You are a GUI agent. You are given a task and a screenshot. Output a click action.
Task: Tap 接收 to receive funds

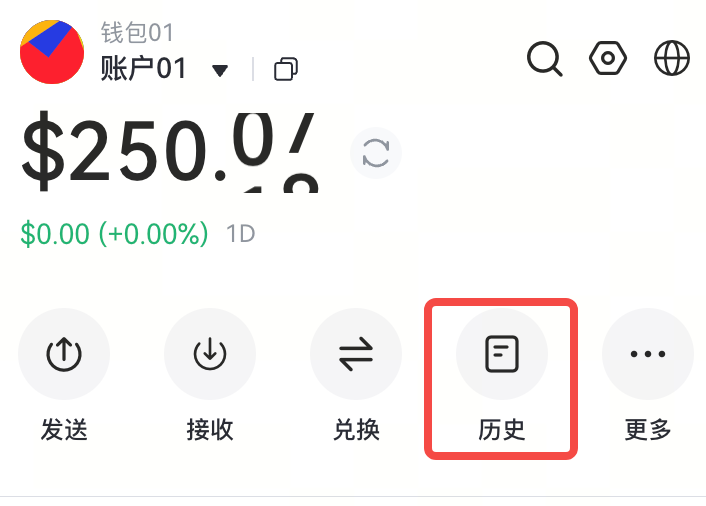tap(210, 354)
